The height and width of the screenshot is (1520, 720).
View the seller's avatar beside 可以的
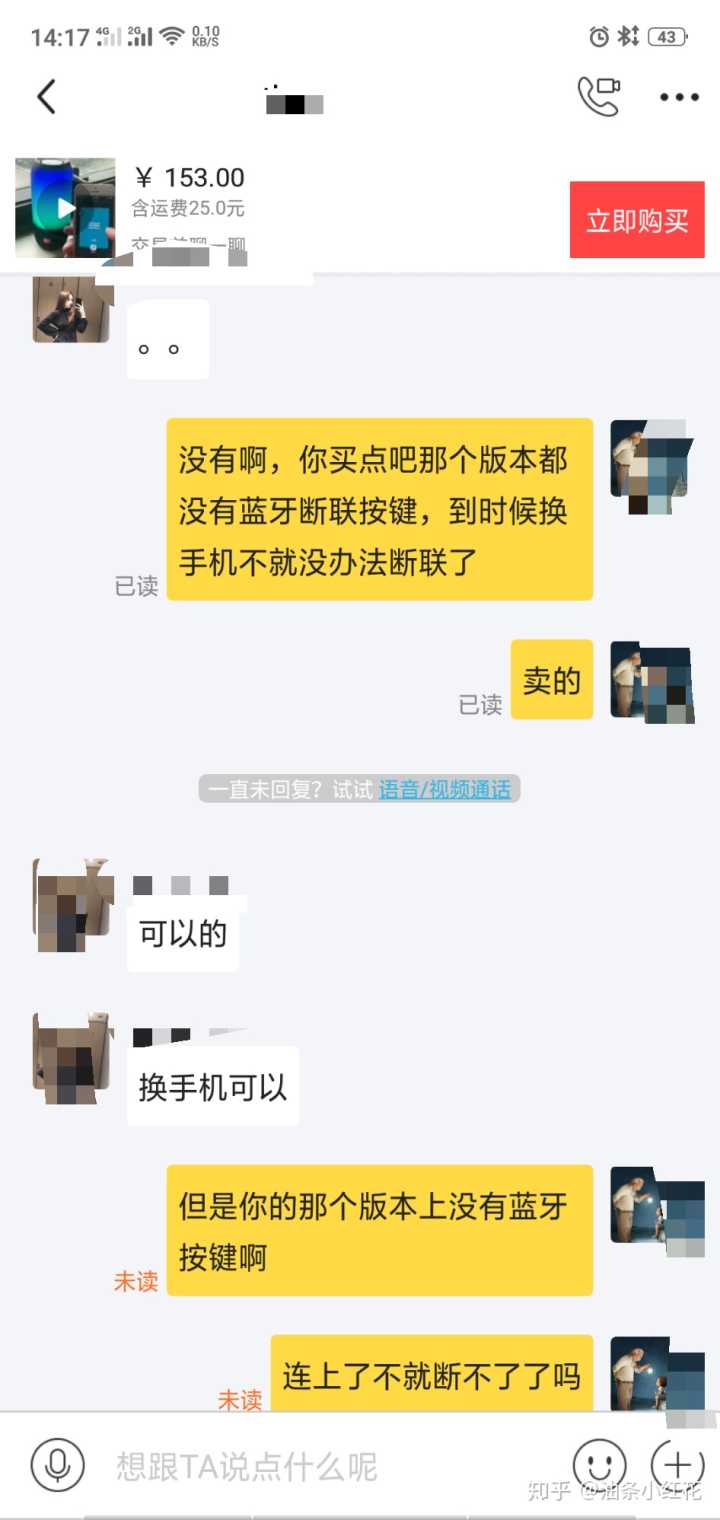[x=72, y=904]
